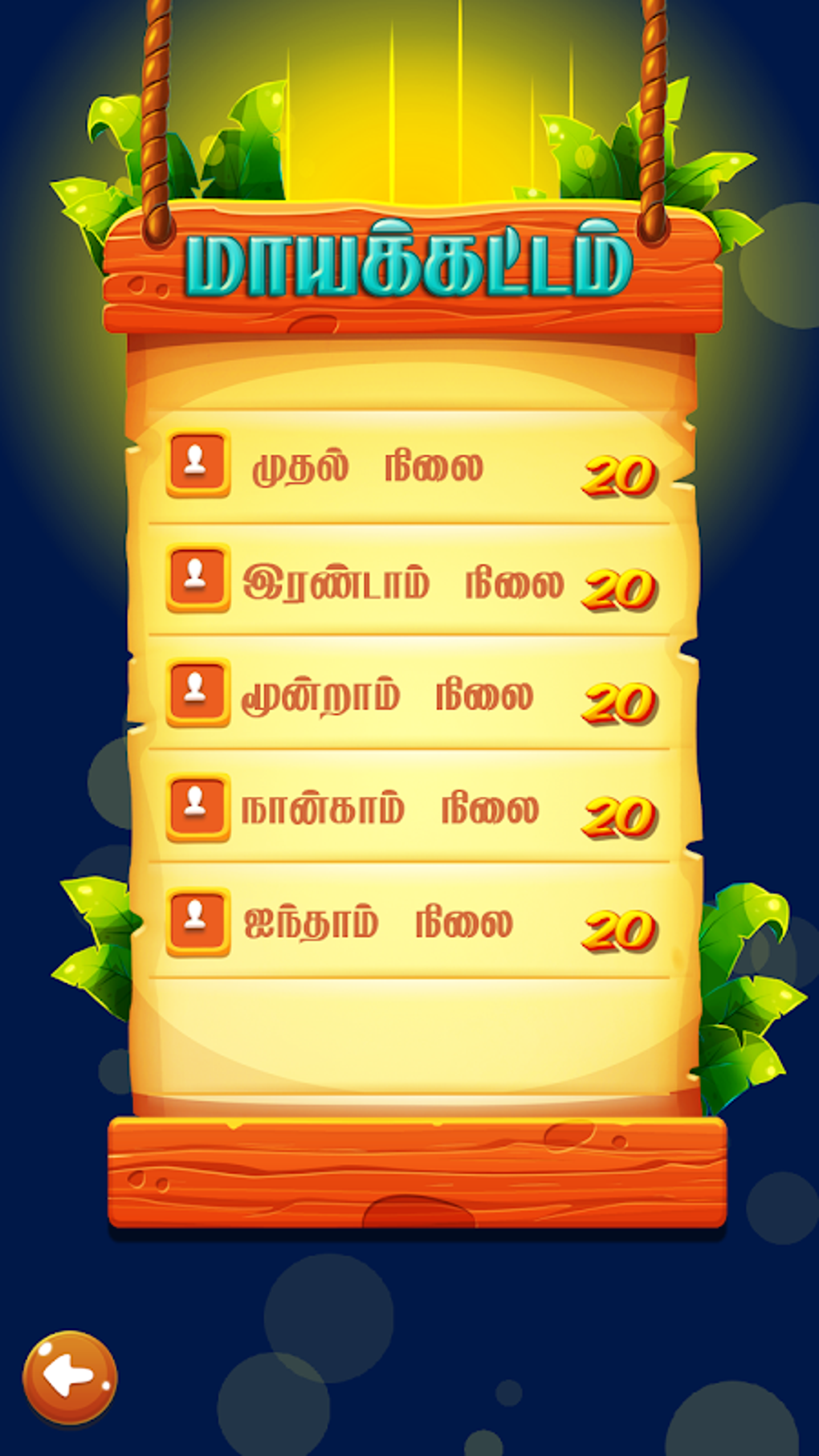Click the 20 counter next to மூன்றாம் நிலை
Viewport: 819px width, 1456px height.
point(618,701)
